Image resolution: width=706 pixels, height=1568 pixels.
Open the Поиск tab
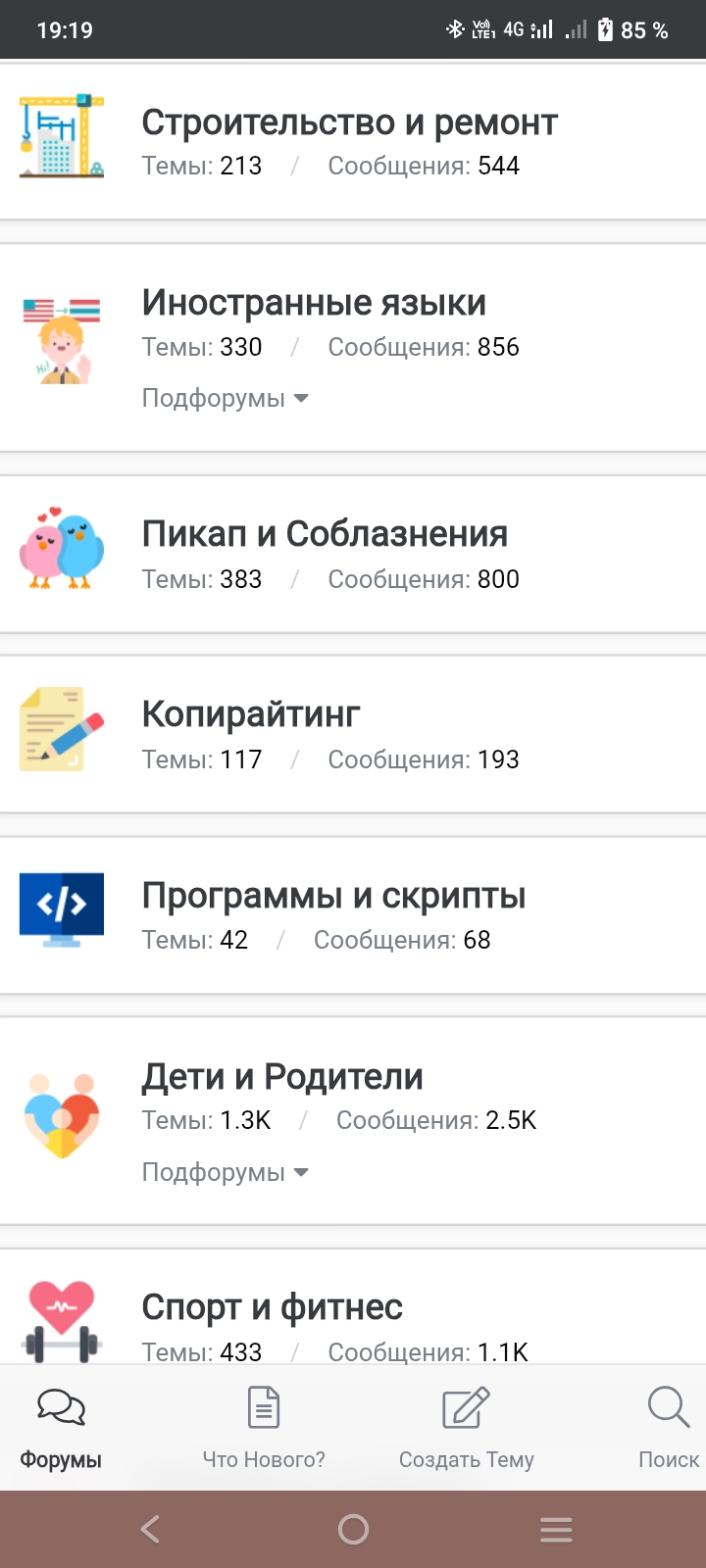tap(669, 1429)
